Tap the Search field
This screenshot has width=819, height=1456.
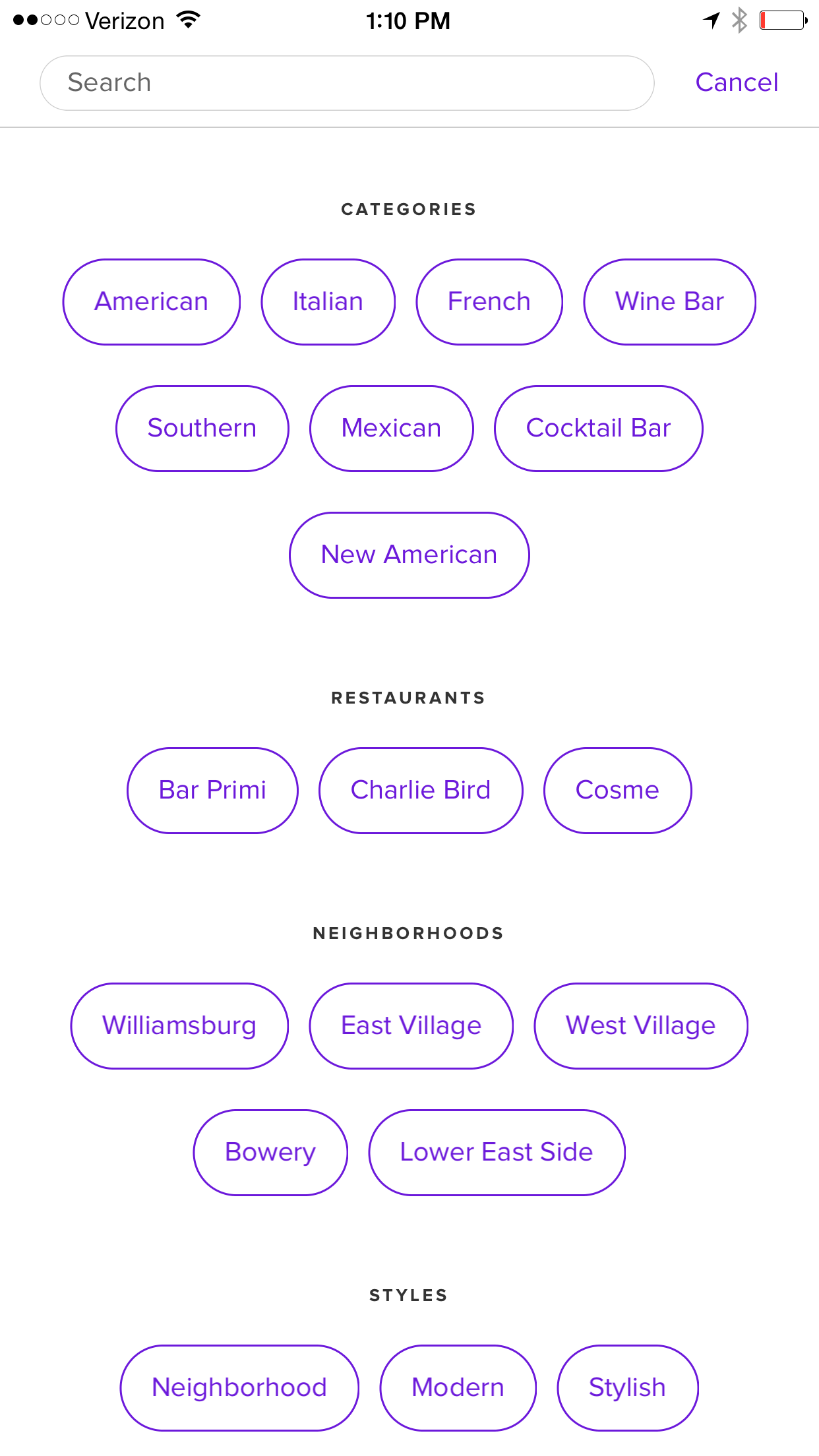pos(347,83)
